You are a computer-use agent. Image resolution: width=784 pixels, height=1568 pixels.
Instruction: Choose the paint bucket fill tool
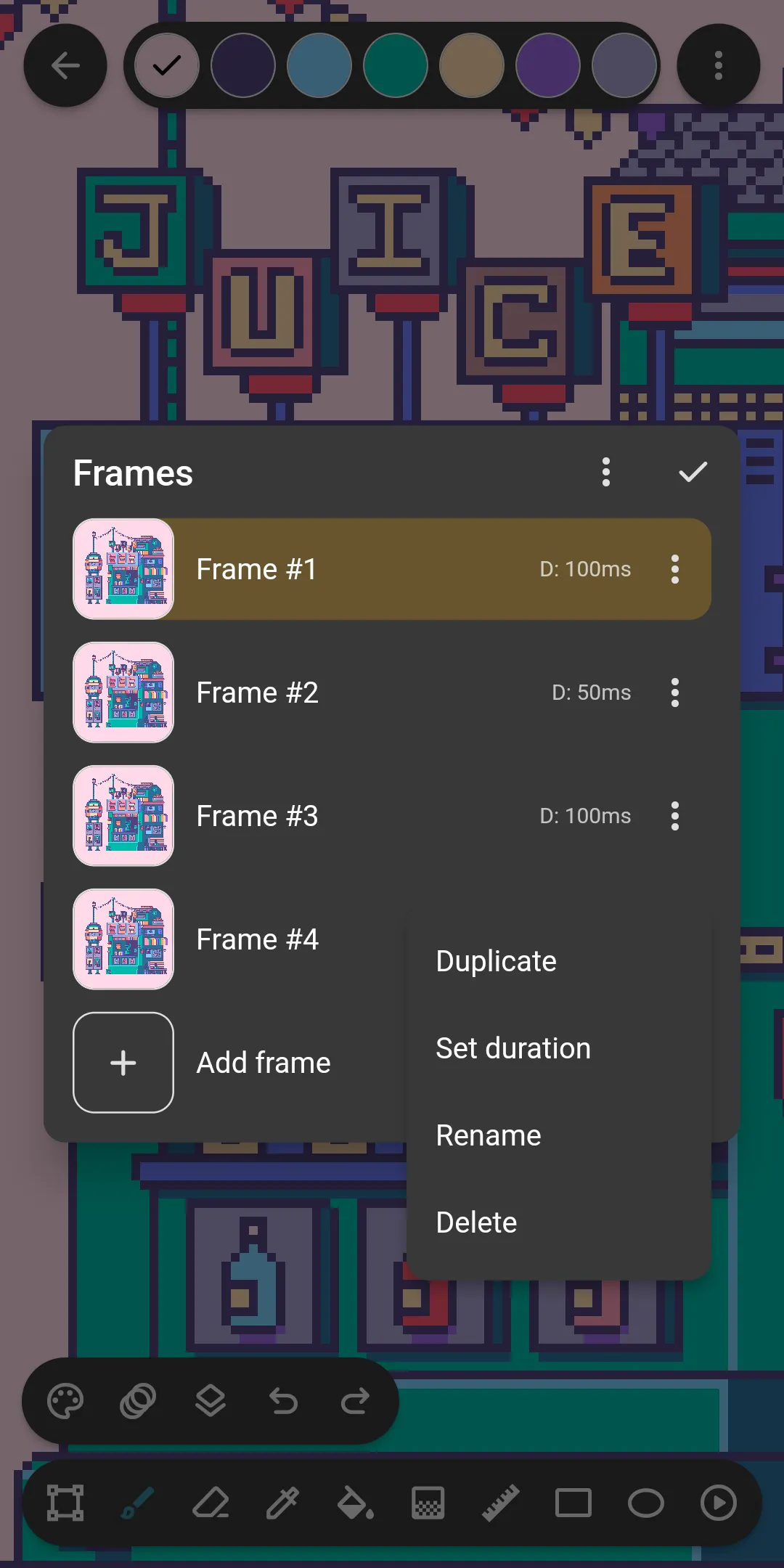coord(356,1503)
